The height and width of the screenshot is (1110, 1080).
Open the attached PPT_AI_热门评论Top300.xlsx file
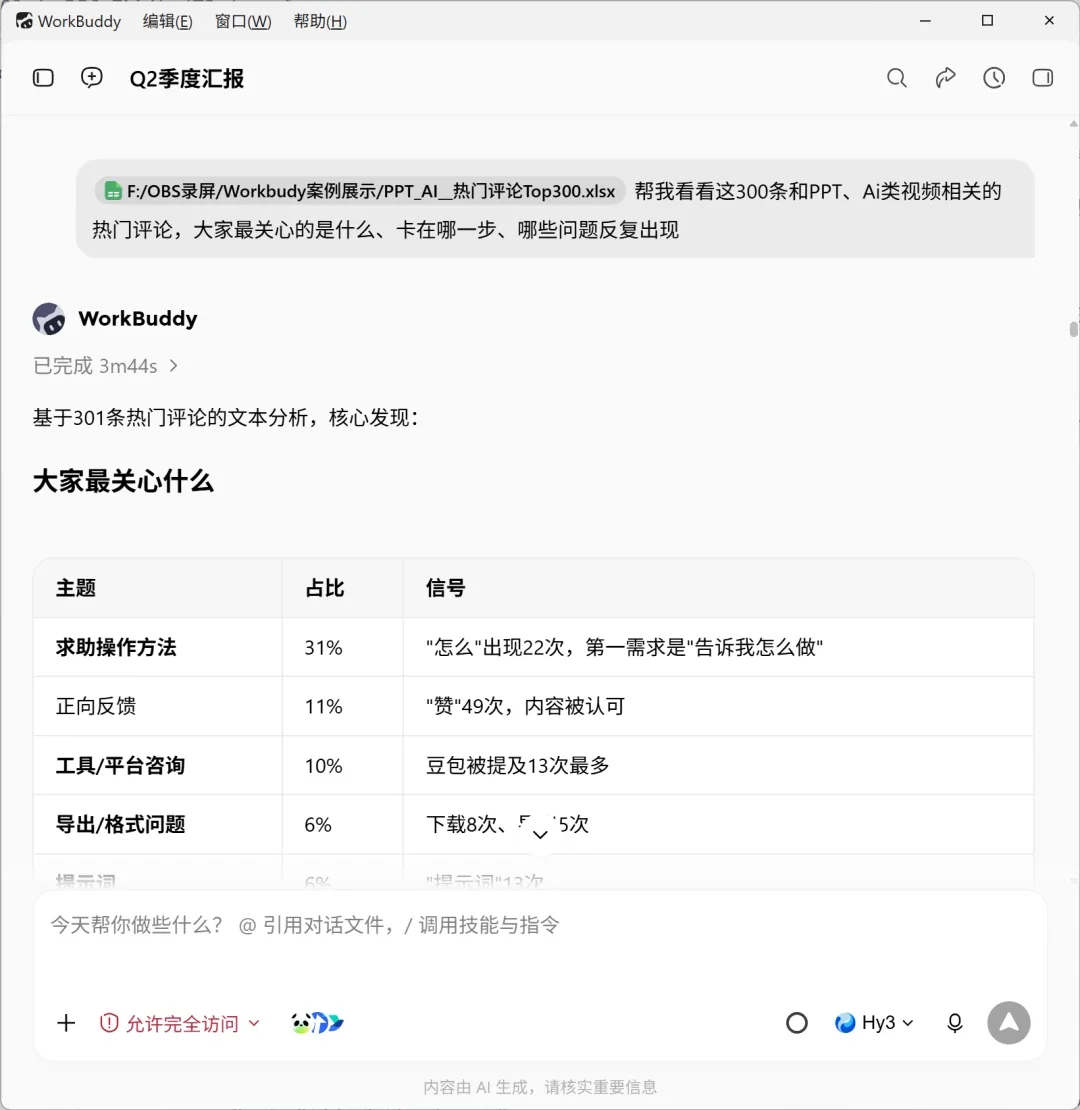pyautogui.click(x=360, y=191)
